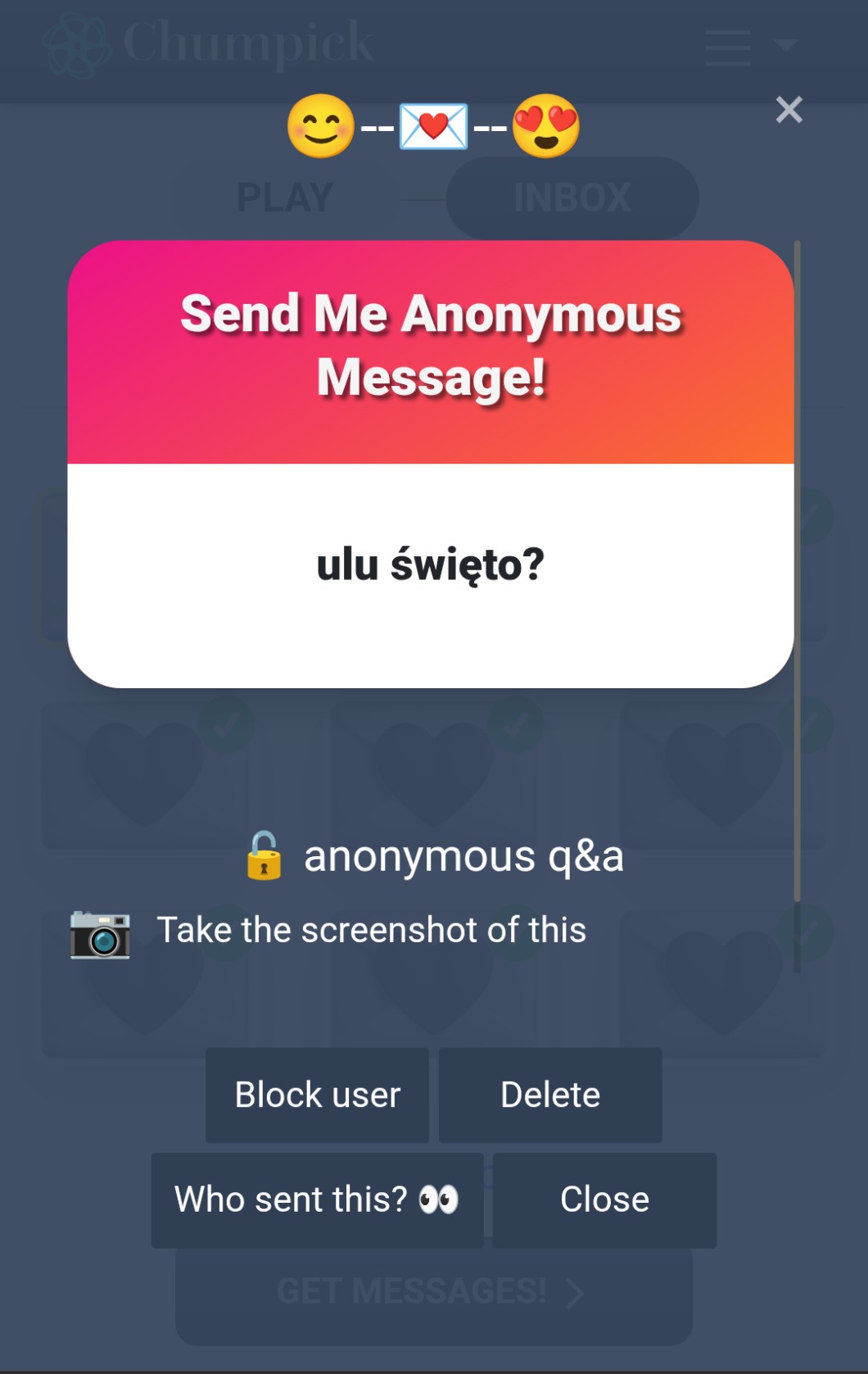Viewport: 868px width, 1374px height.
Task: Reveal who sent this message
Action: pyautogui.click(x=317, y=1199)
